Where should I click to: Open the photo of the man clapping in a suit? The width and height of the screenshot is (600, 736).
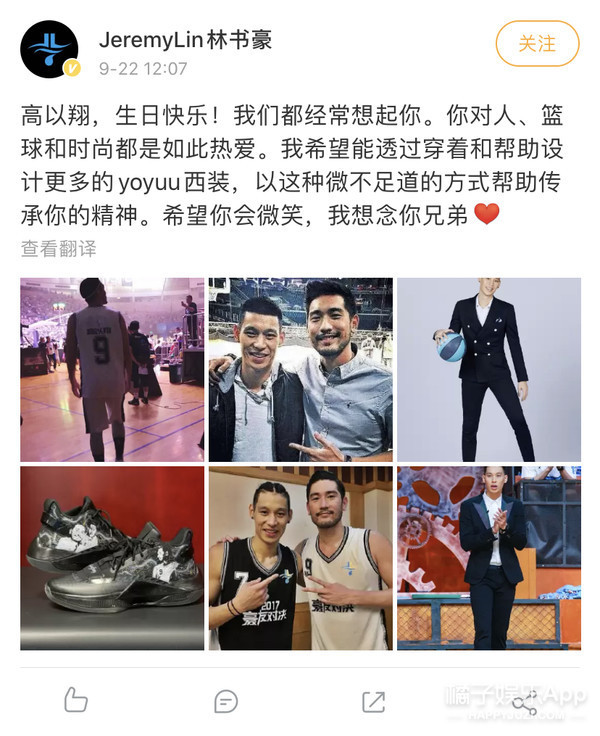tap(488, 557)
